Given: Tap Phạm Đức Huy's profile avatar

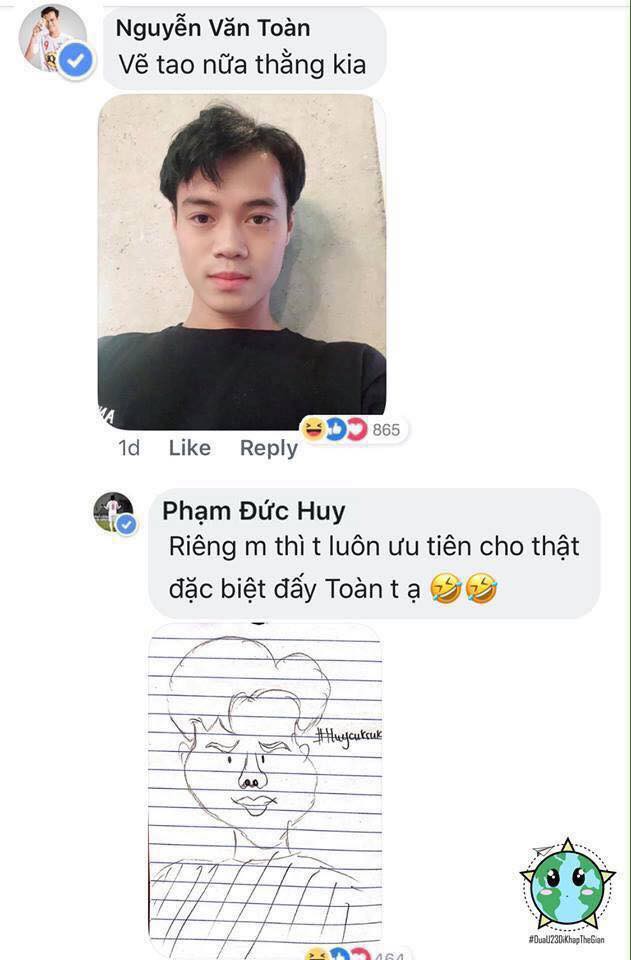Looking at the screenshot, I should (113, 513).
